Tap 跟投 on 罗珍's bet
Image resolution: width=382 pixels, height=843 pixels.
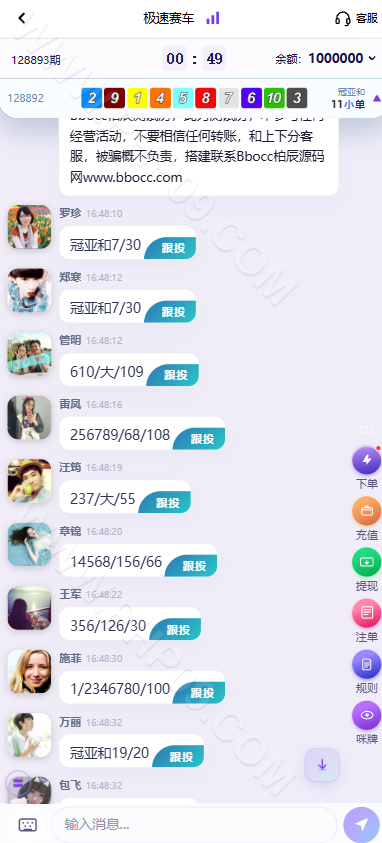pyautogui.click(x=172, y=248)
